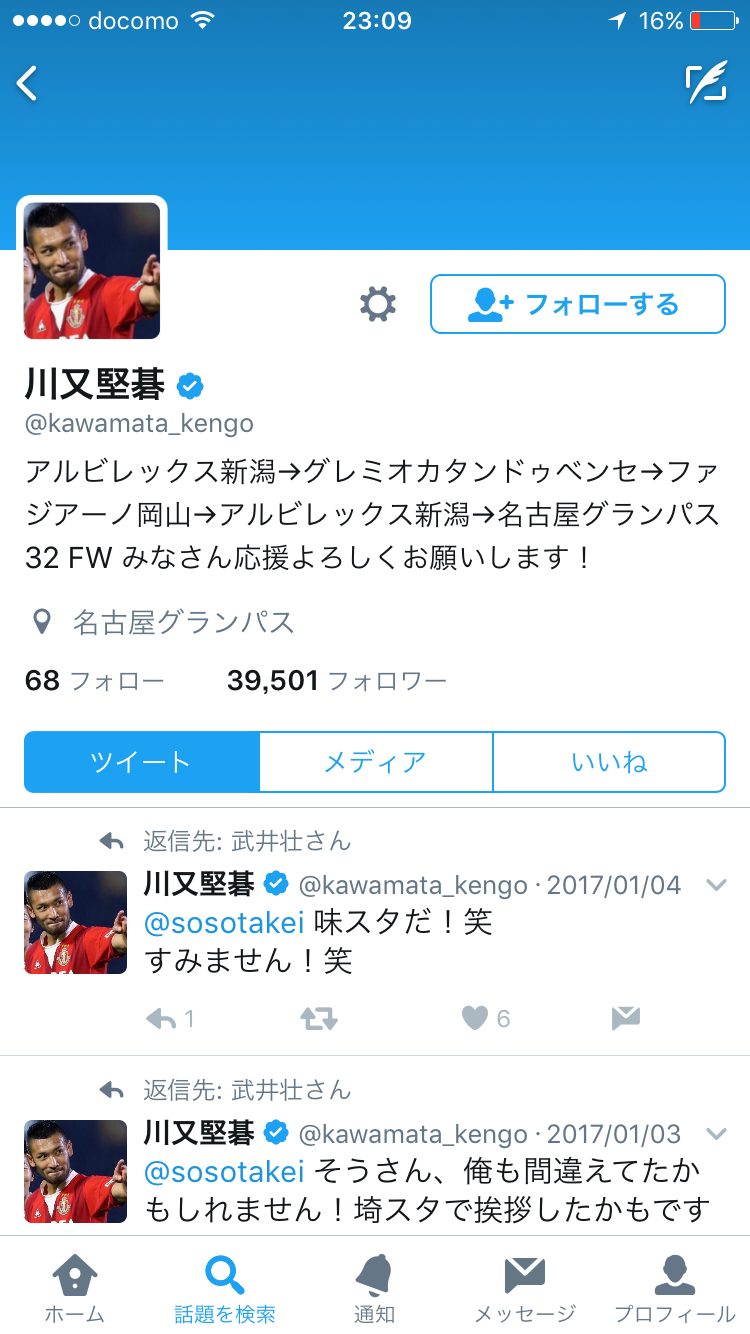Open the profile gear settings menu
The height and width of the screenshot is (1334, 750).
pyautogui.click(x=378, y=304)
